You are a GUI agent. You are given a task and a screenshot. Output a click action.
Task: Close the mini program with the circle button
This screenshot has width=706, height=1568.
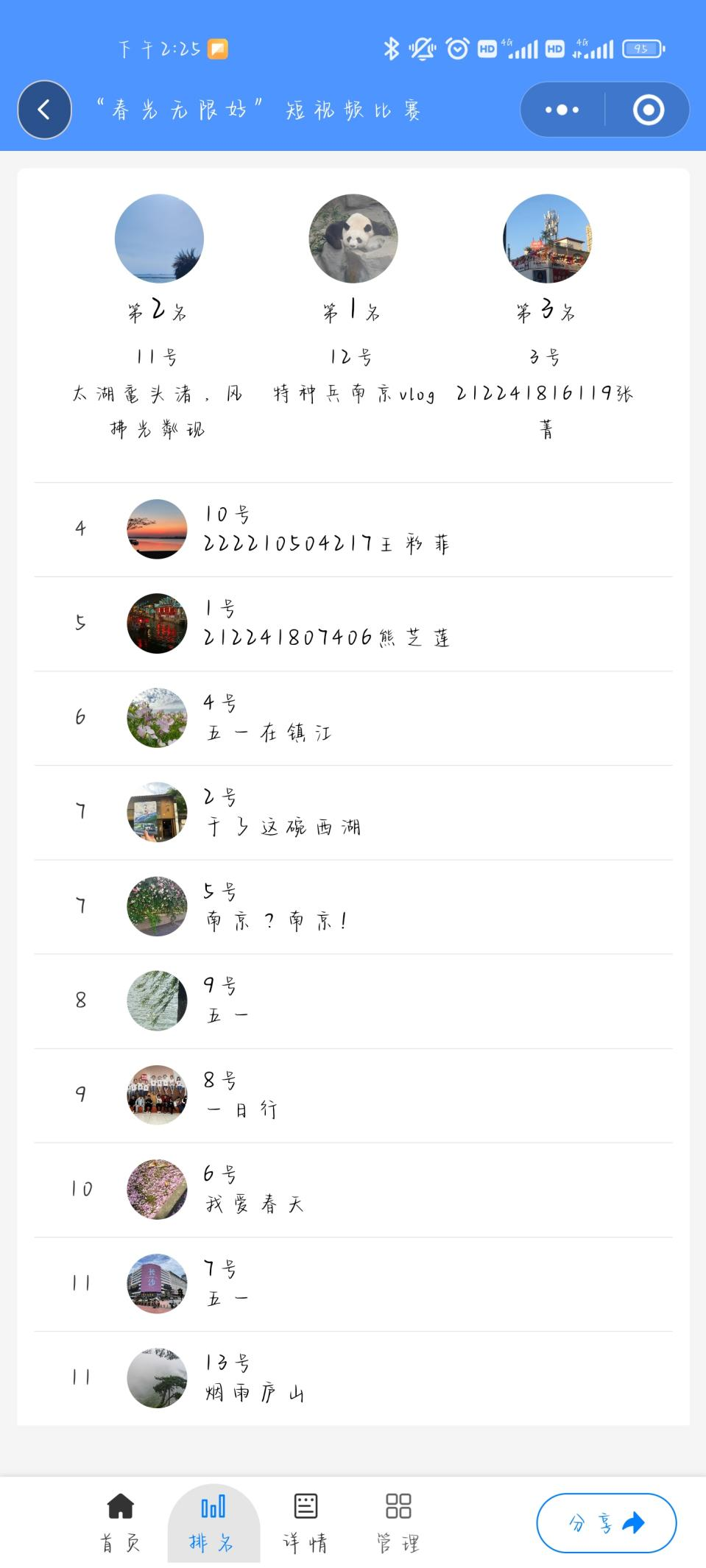point(648,110)
